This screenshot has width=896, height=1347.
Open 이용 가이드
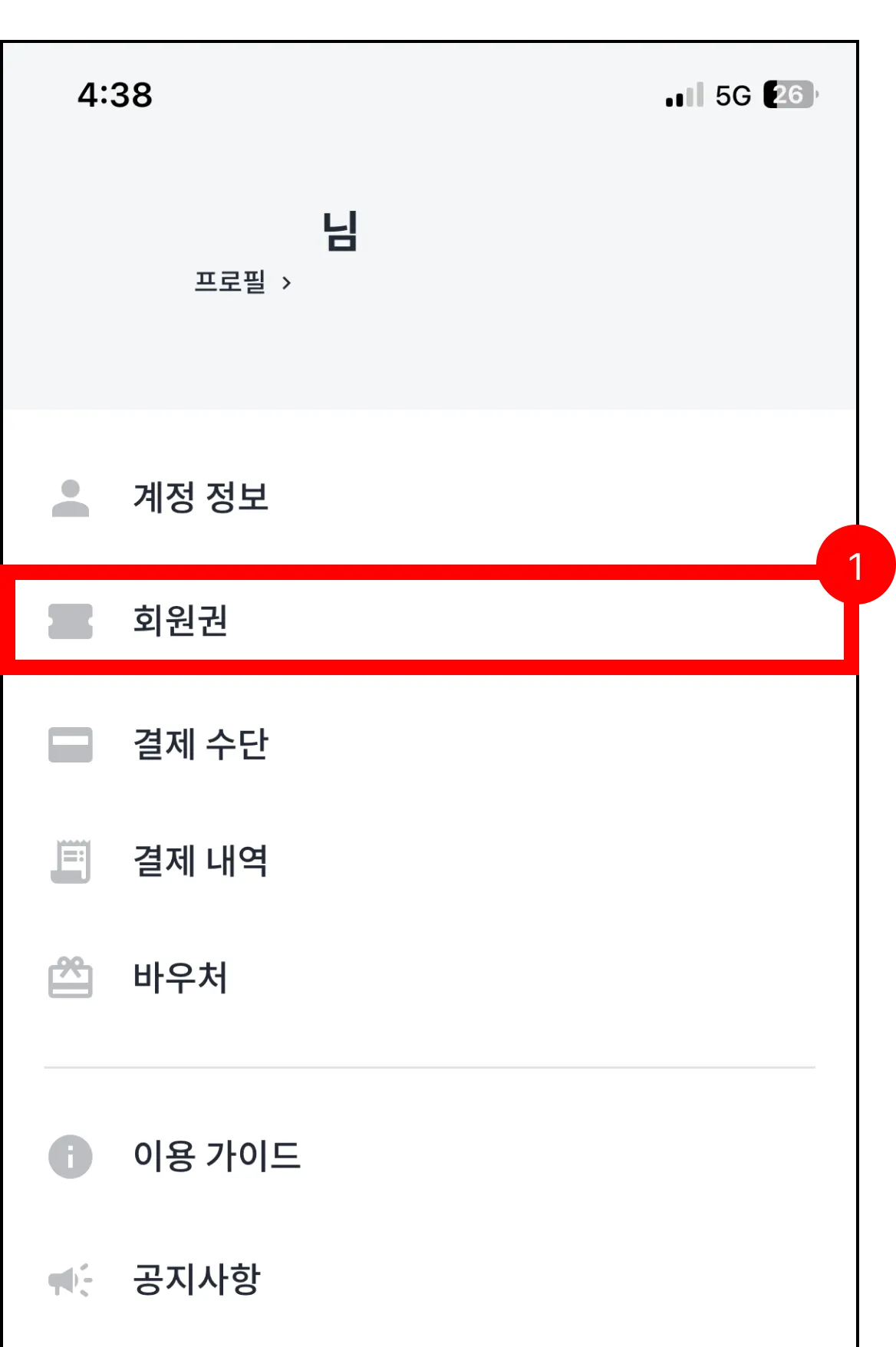[x=216, y=1156]
